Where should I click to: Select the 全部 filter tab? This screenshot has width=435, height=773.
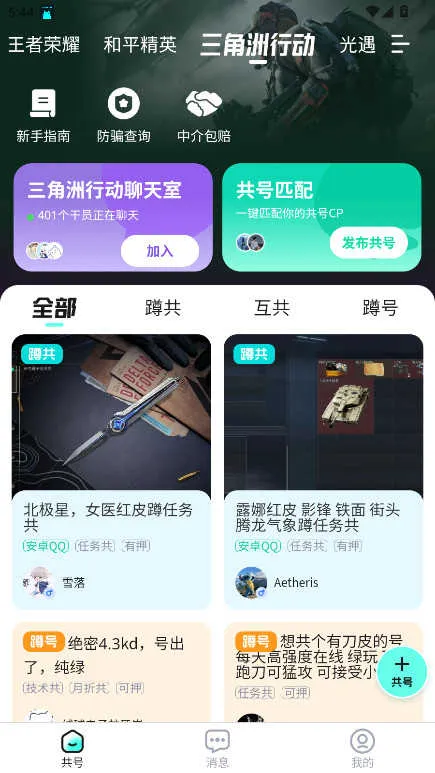click(x=54, y=309)
